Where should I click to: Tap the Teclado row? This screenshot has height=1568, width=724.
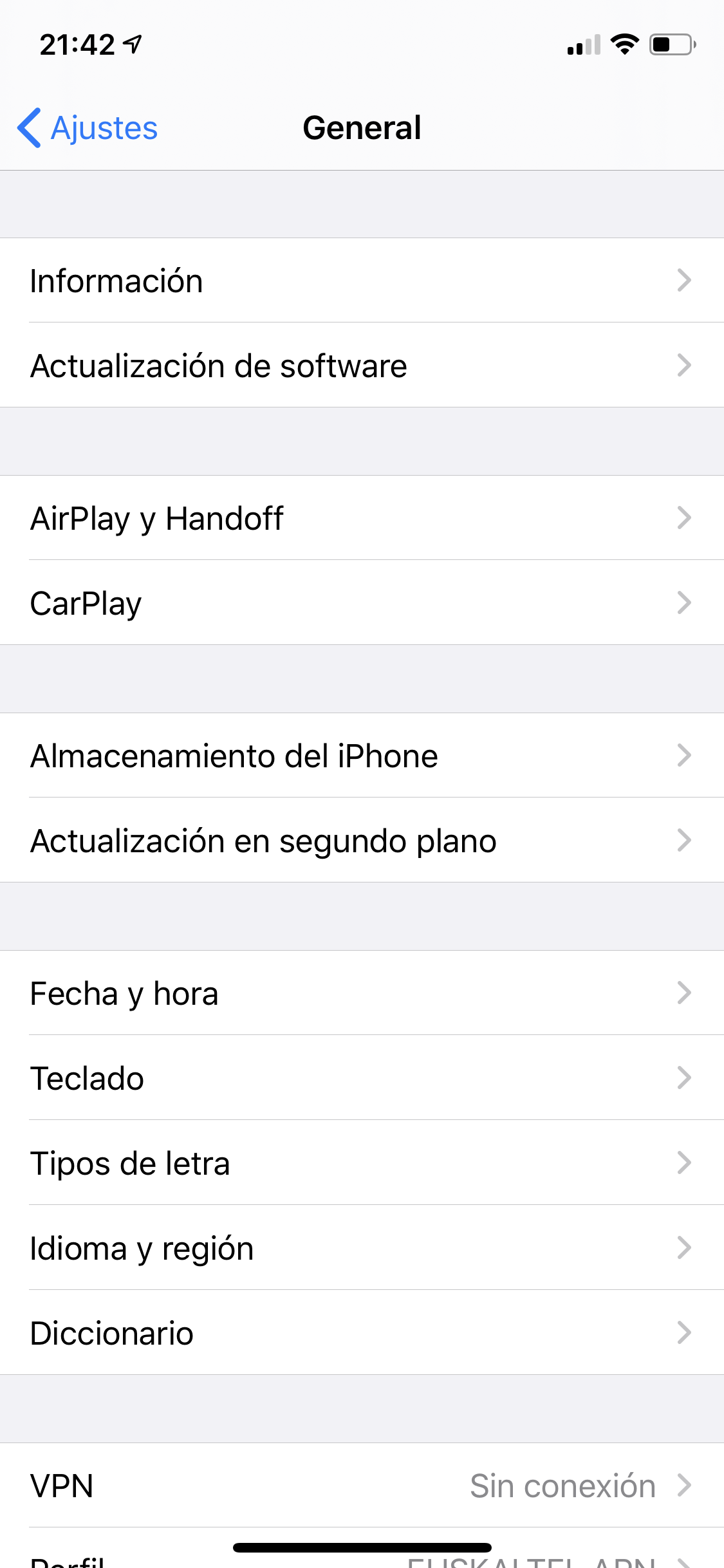coord(362,1078)
